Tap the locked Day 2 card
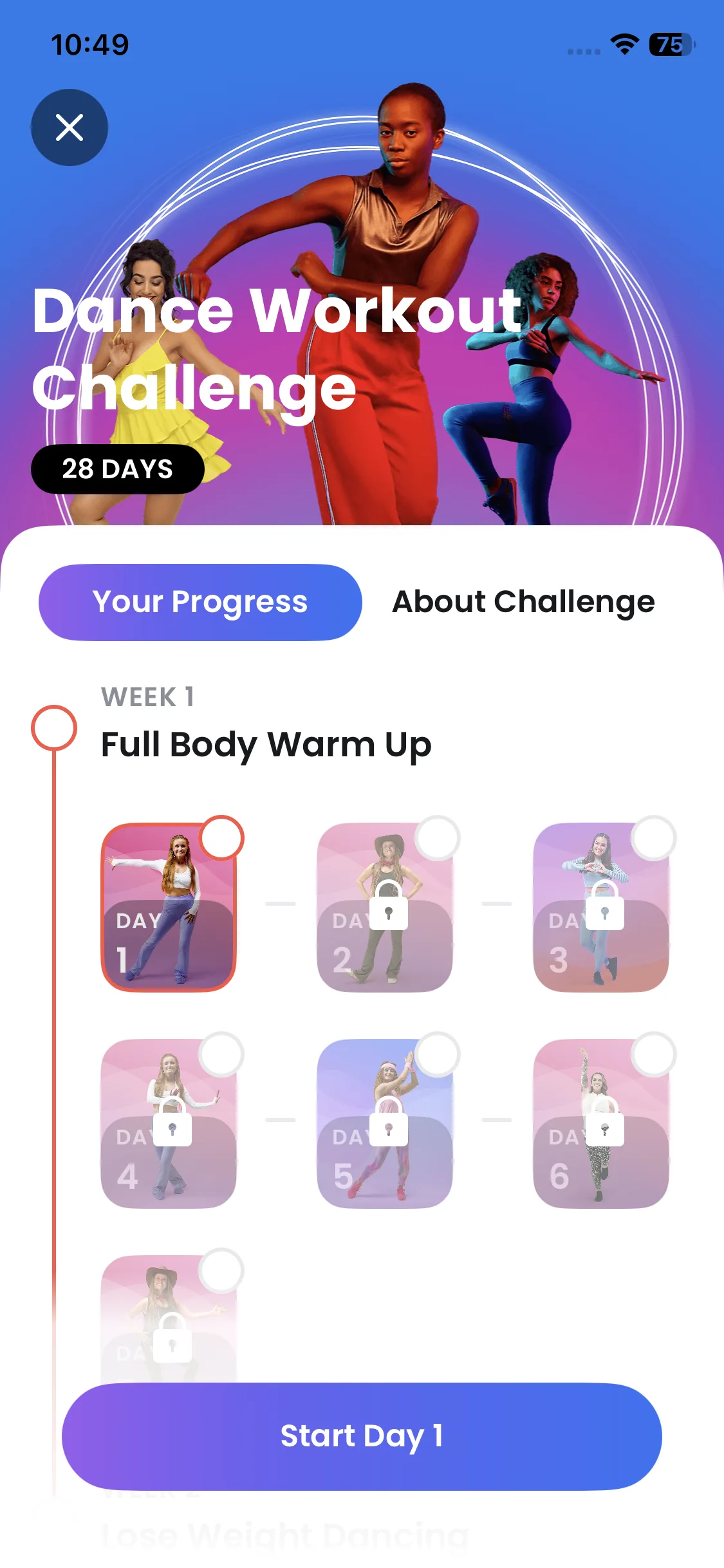The height and width of the screenshot is (1568, 724). coord(385,908)
